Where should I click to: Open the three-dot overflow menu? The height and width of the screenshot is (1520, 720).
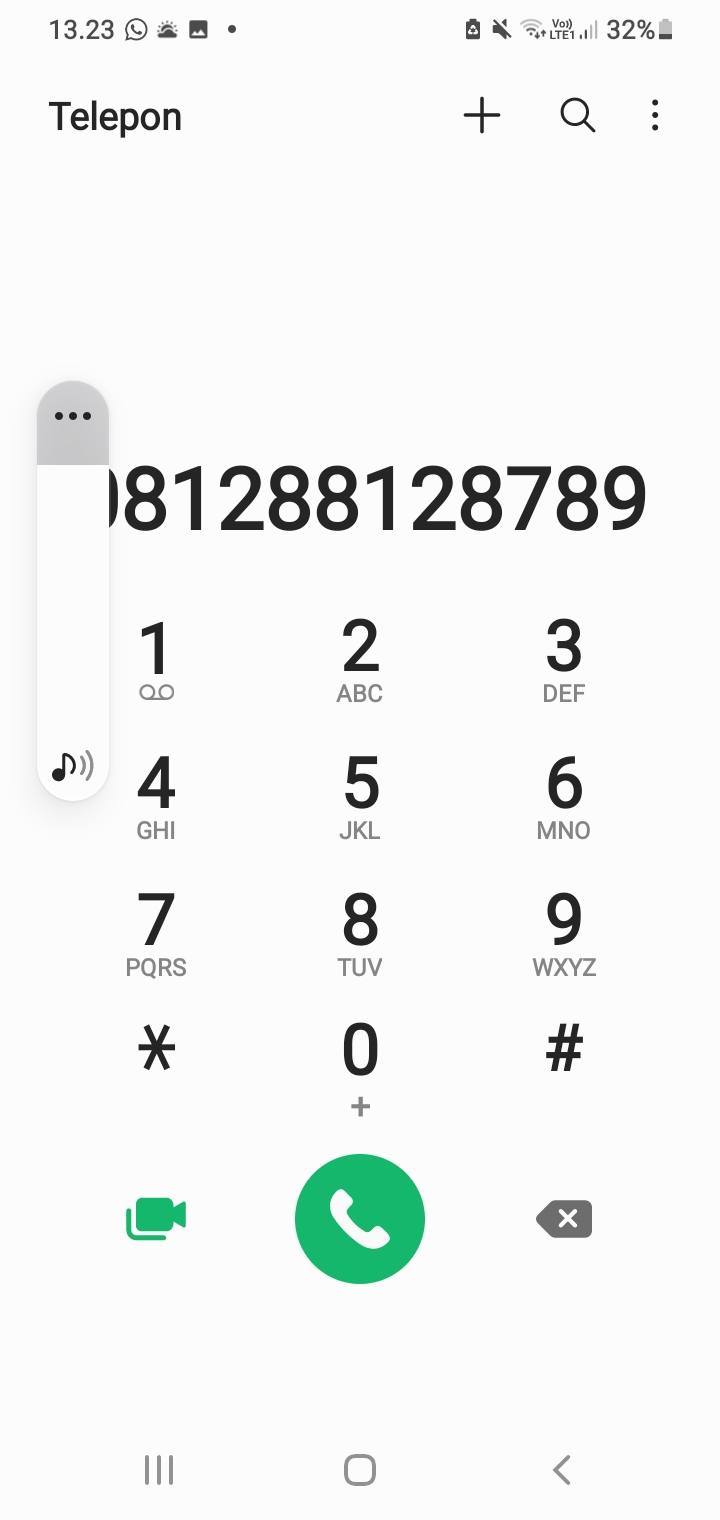pyautogui.click(x=655, y=116)
